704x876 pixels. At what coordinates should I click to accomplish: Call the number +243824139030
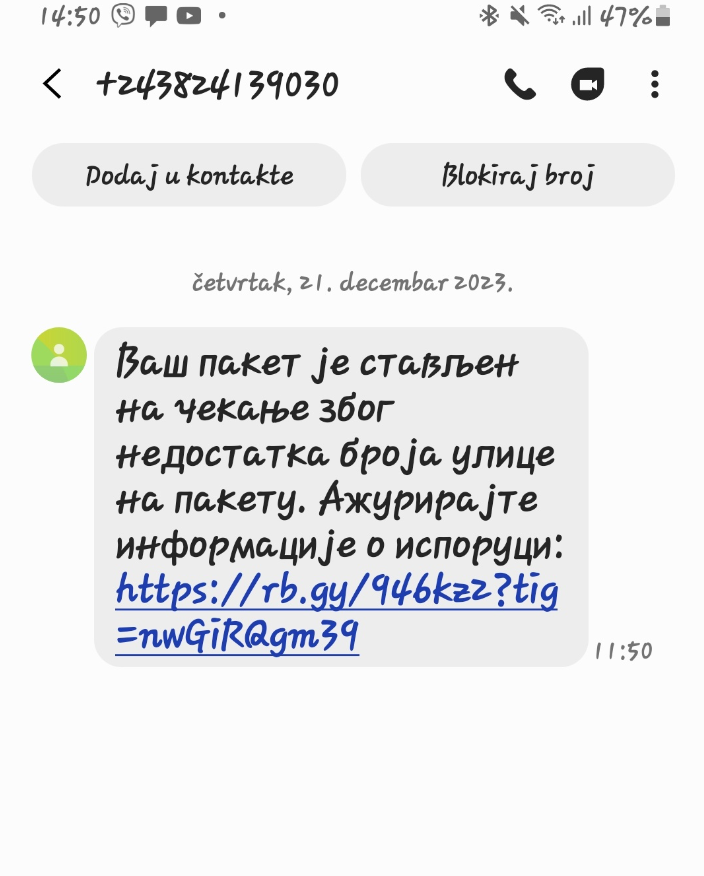click(x=519, y=85)
